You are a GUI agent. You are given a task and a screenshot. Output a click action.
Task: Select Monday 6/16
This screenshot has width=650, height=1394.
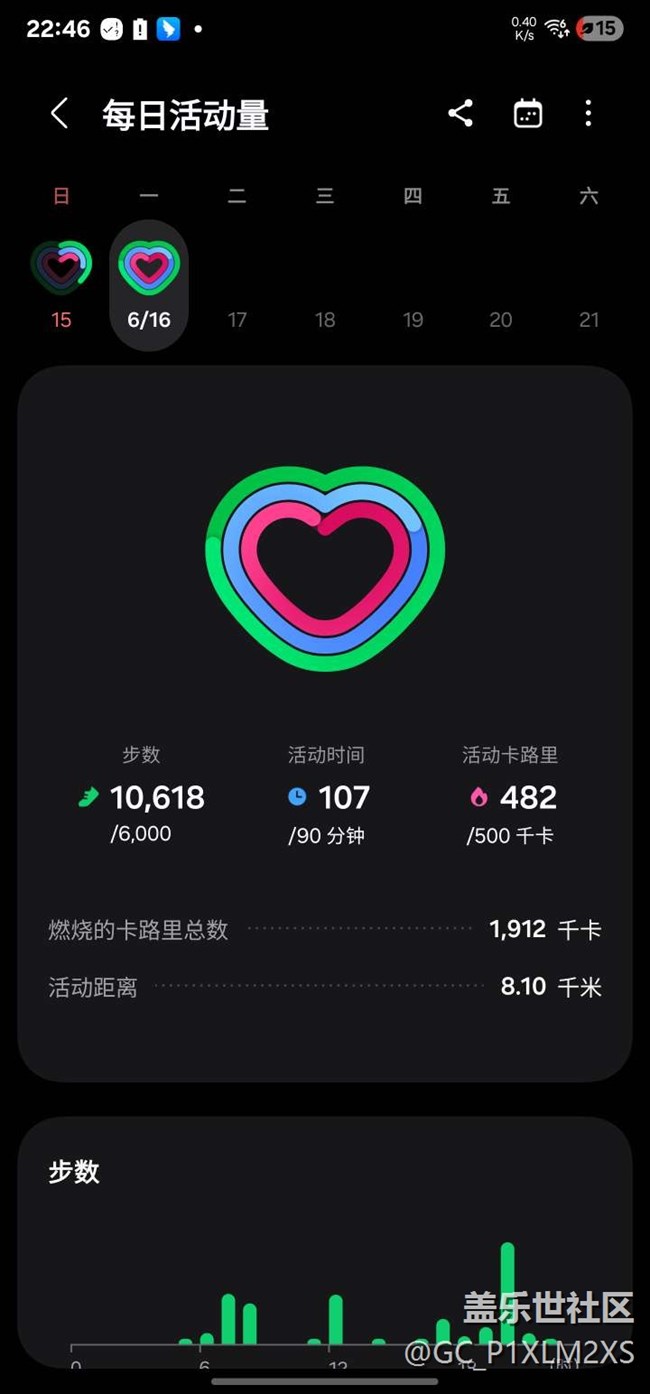(x=149, y=285)
